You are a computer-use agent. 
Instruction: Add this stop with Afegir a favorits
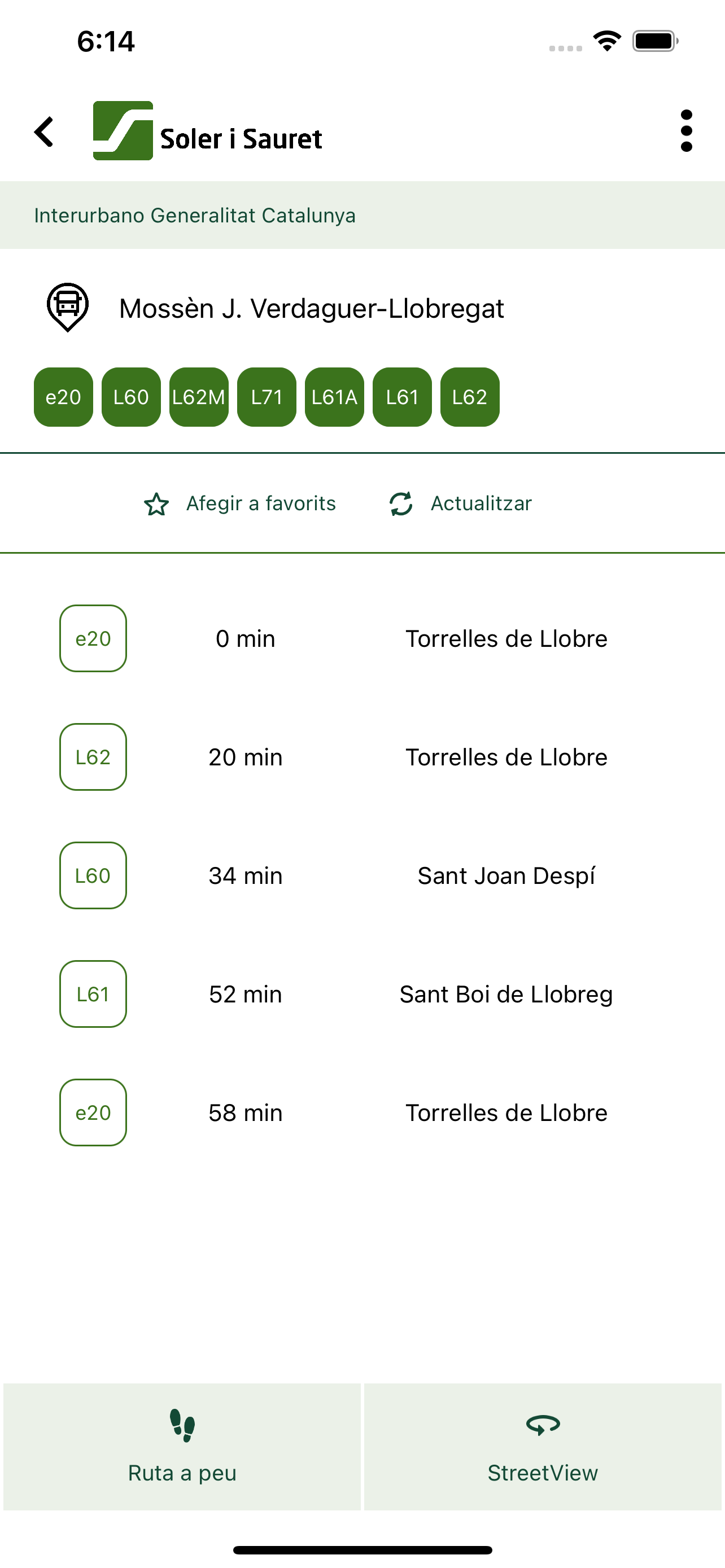point(240,503)
